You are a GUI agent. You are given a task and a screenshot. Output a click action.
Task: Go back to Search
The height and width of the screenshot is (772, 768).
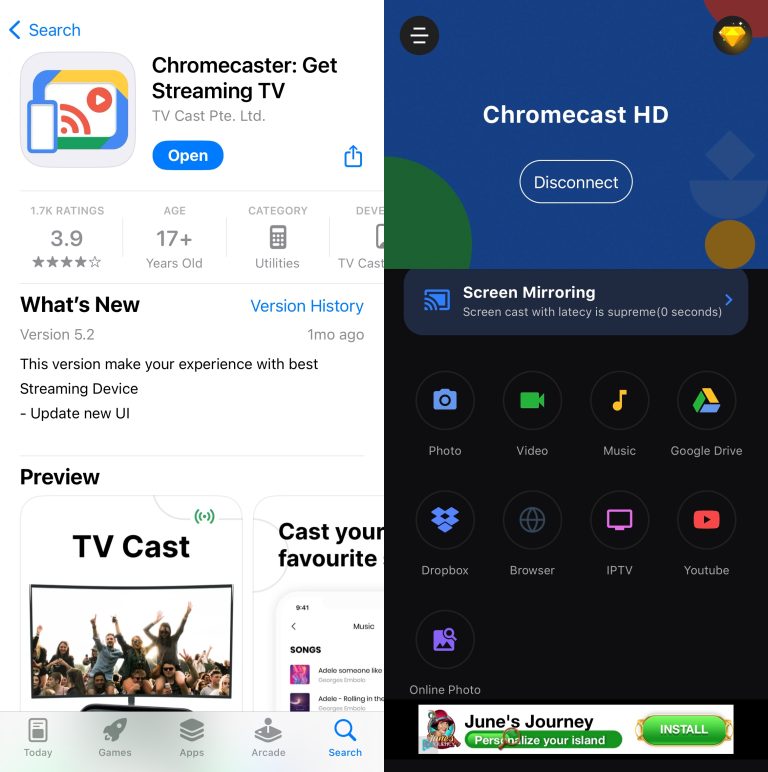pos(44,30)
